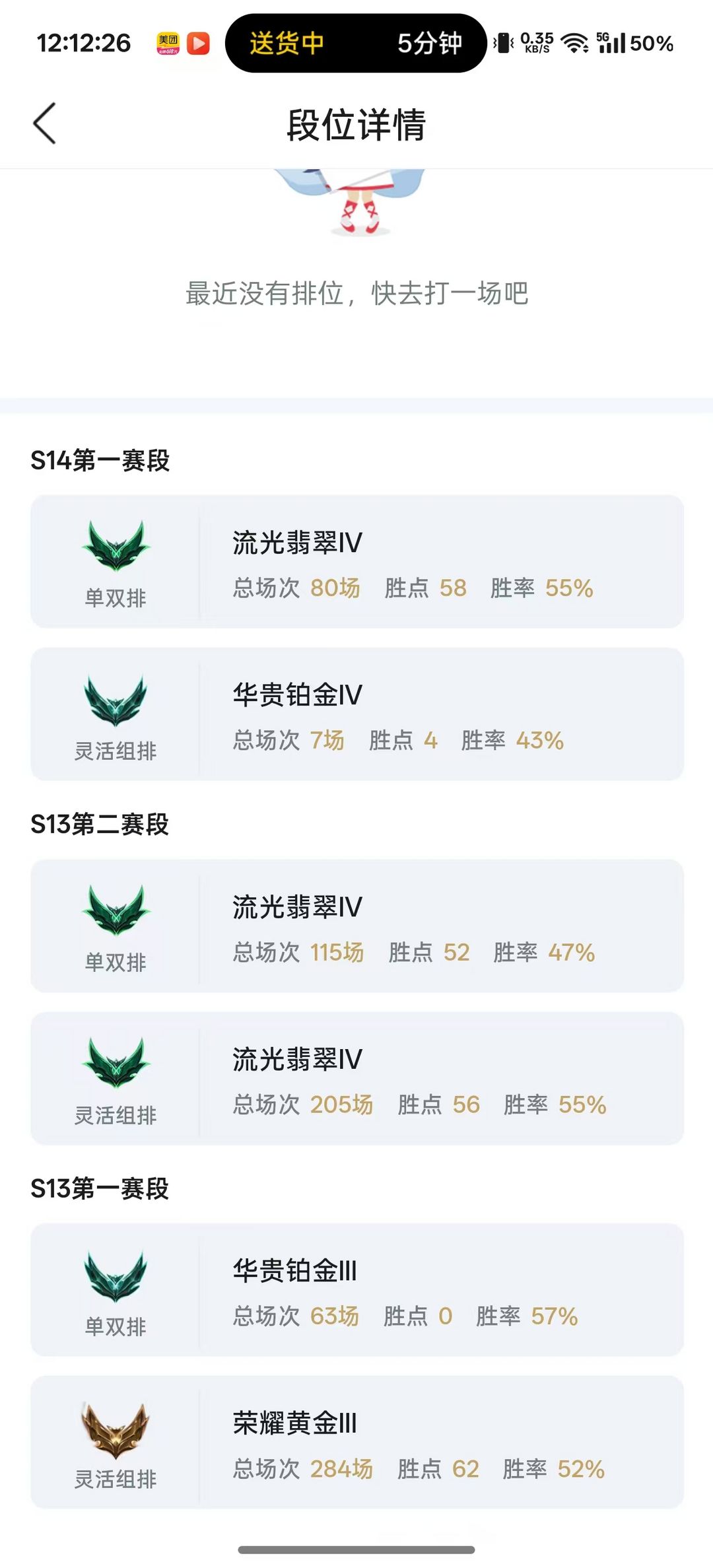Screen dimensions: 713x1568
Task: Open the S13第二赛段 单双排 card with 115场
Action: click(357, 926)
